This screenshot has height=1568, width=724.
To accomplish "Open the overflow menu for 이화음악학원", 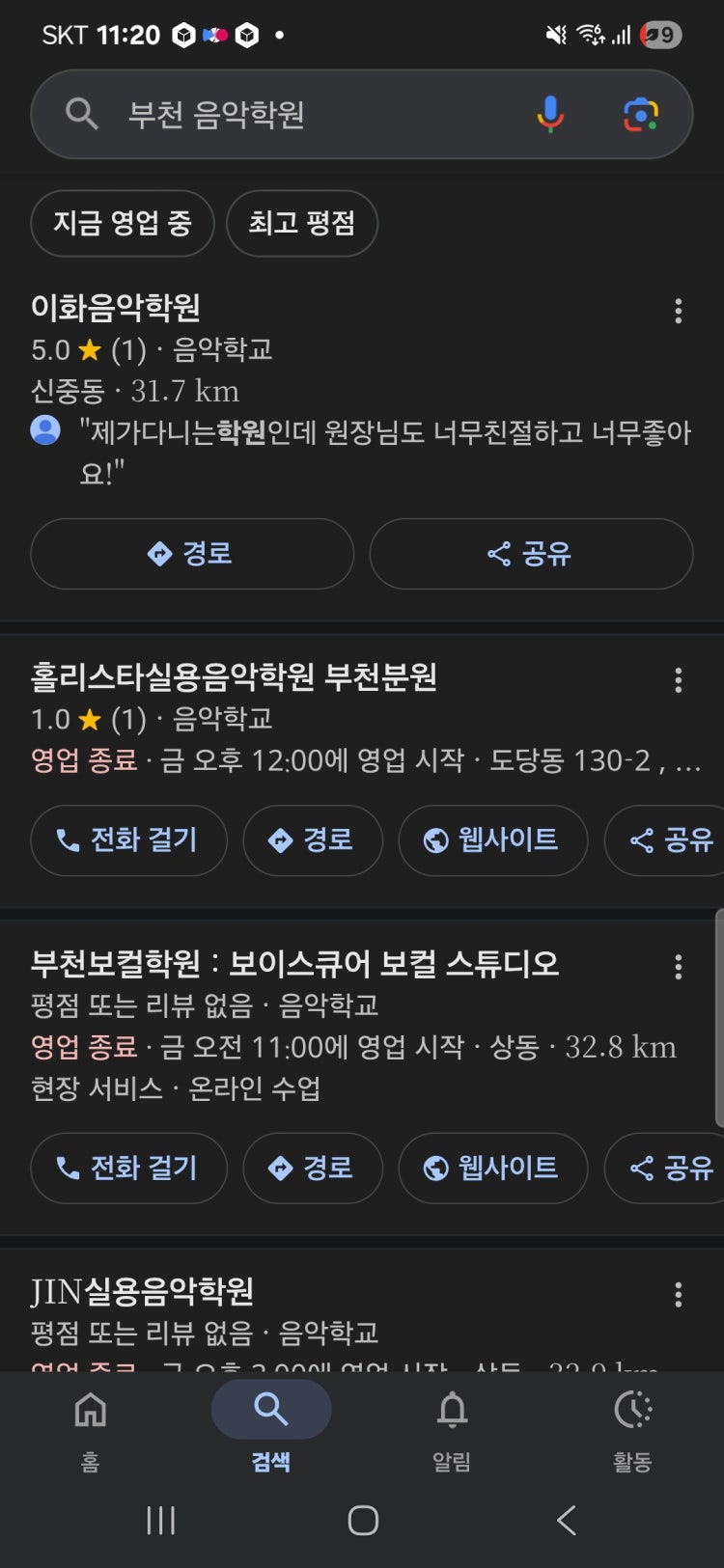I will pyautogui.click(x=679, y=311).
